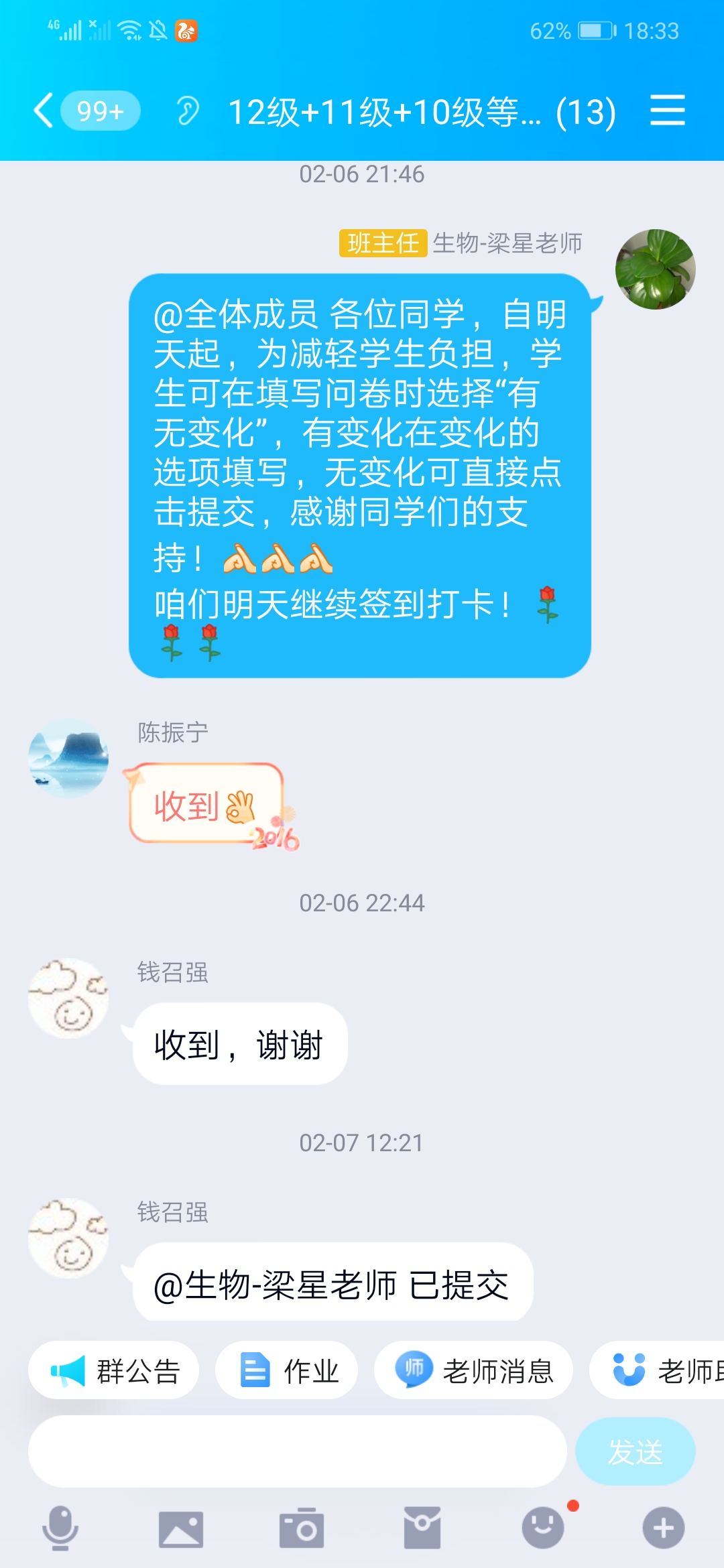Screen dimensions: 724x1568
Task: Launch the camera to take a photo
Action: [x=302, y=1528]
